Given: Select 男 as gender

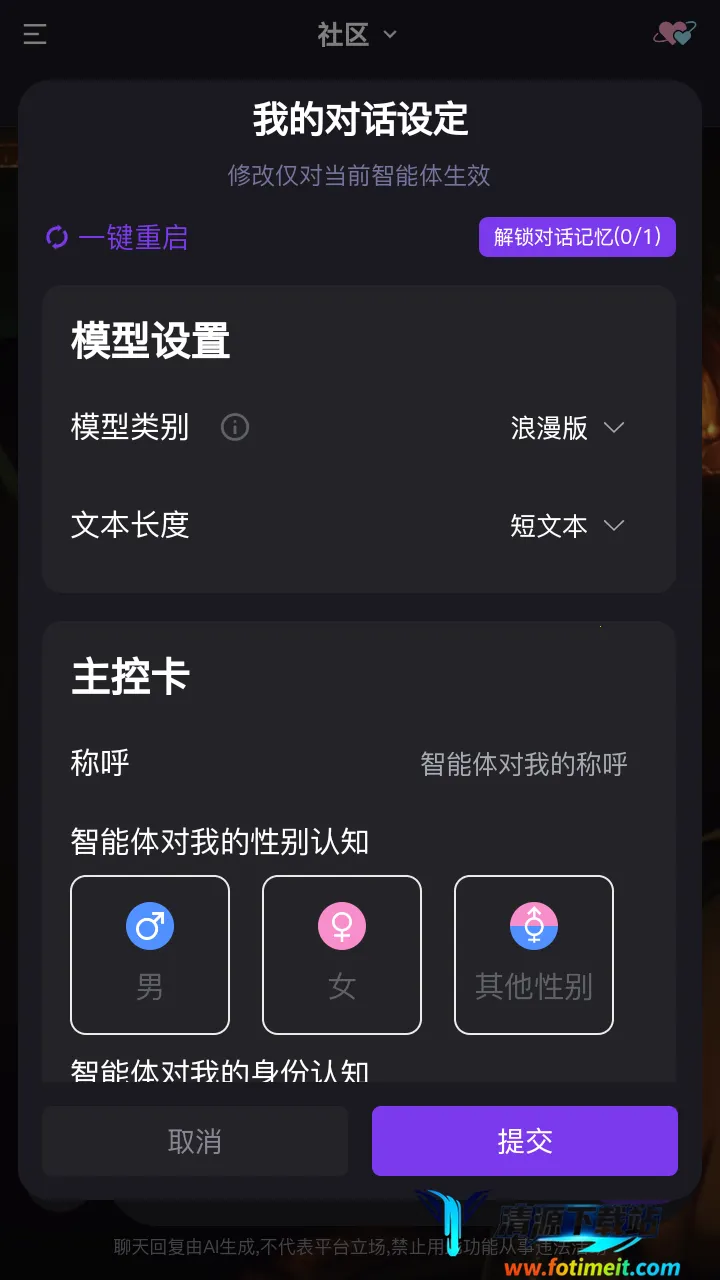Looking at the screenshot, I should pyautogui.click(x=150, y=954).
